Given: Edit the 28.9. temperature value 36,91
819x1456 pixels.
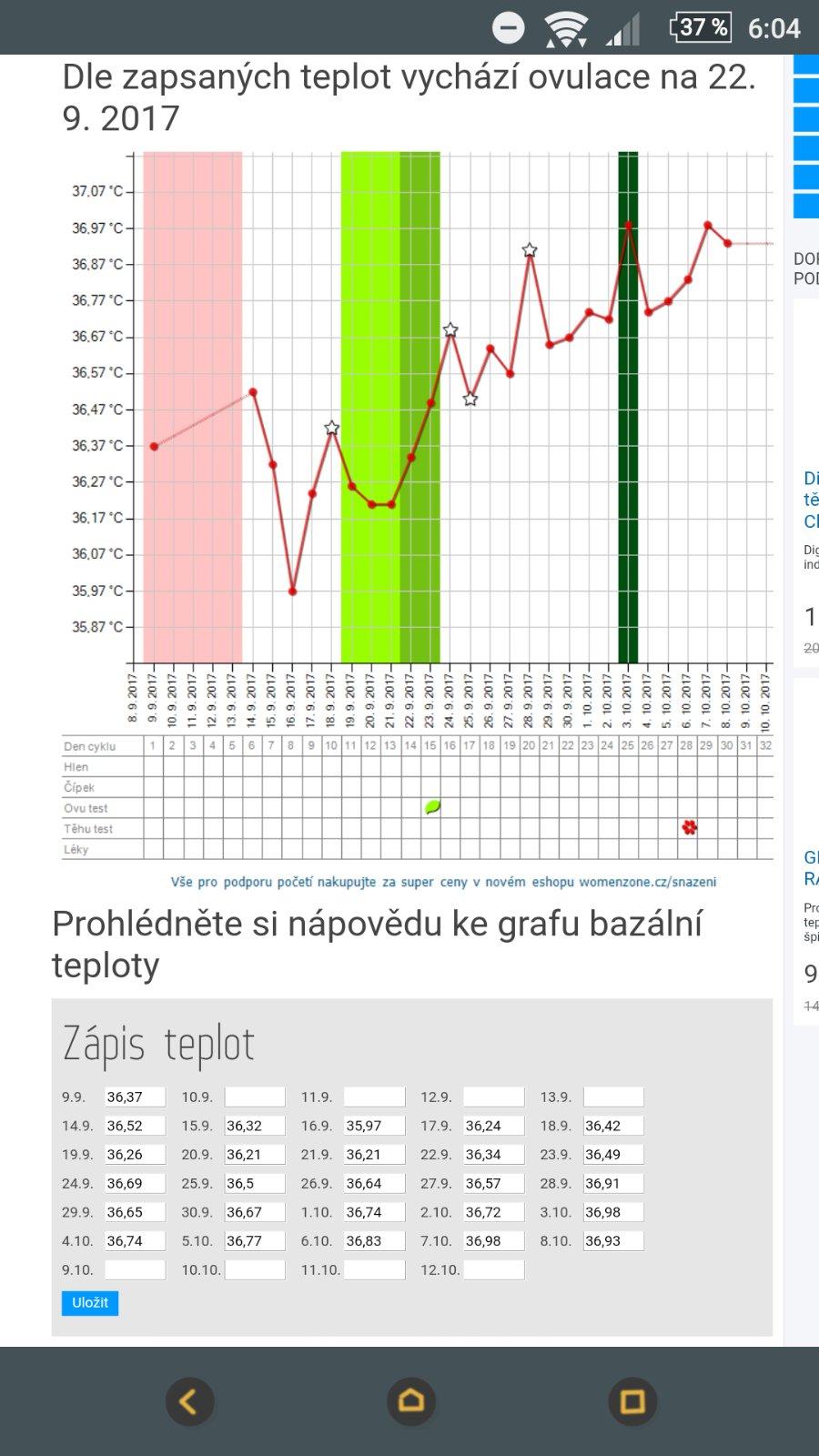Looking at the screenshot, I should [x=613, y=1184].
